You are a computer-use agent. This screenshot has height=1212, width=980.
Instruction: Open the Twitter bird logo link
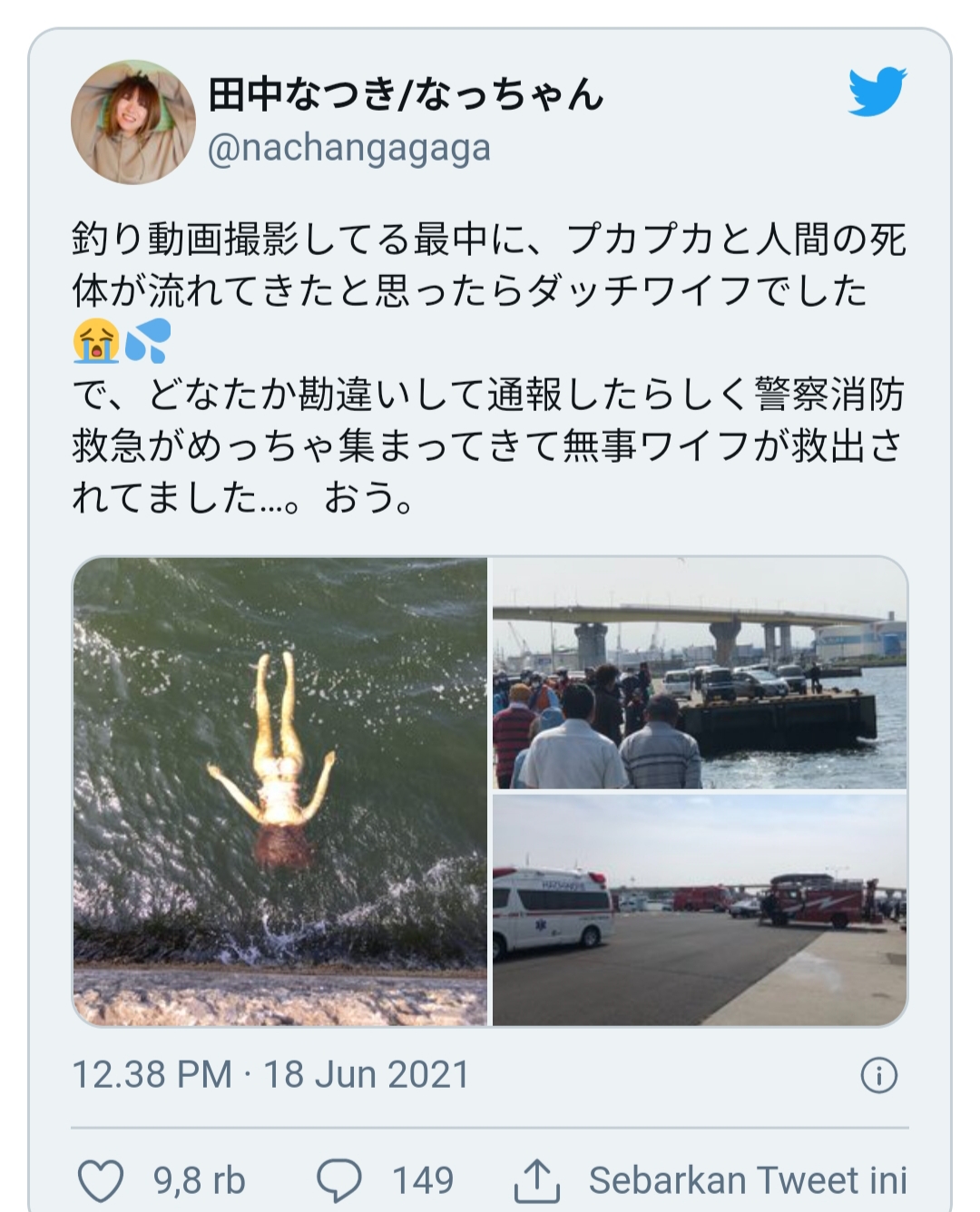pyautogui.click(x=877, y=93)
